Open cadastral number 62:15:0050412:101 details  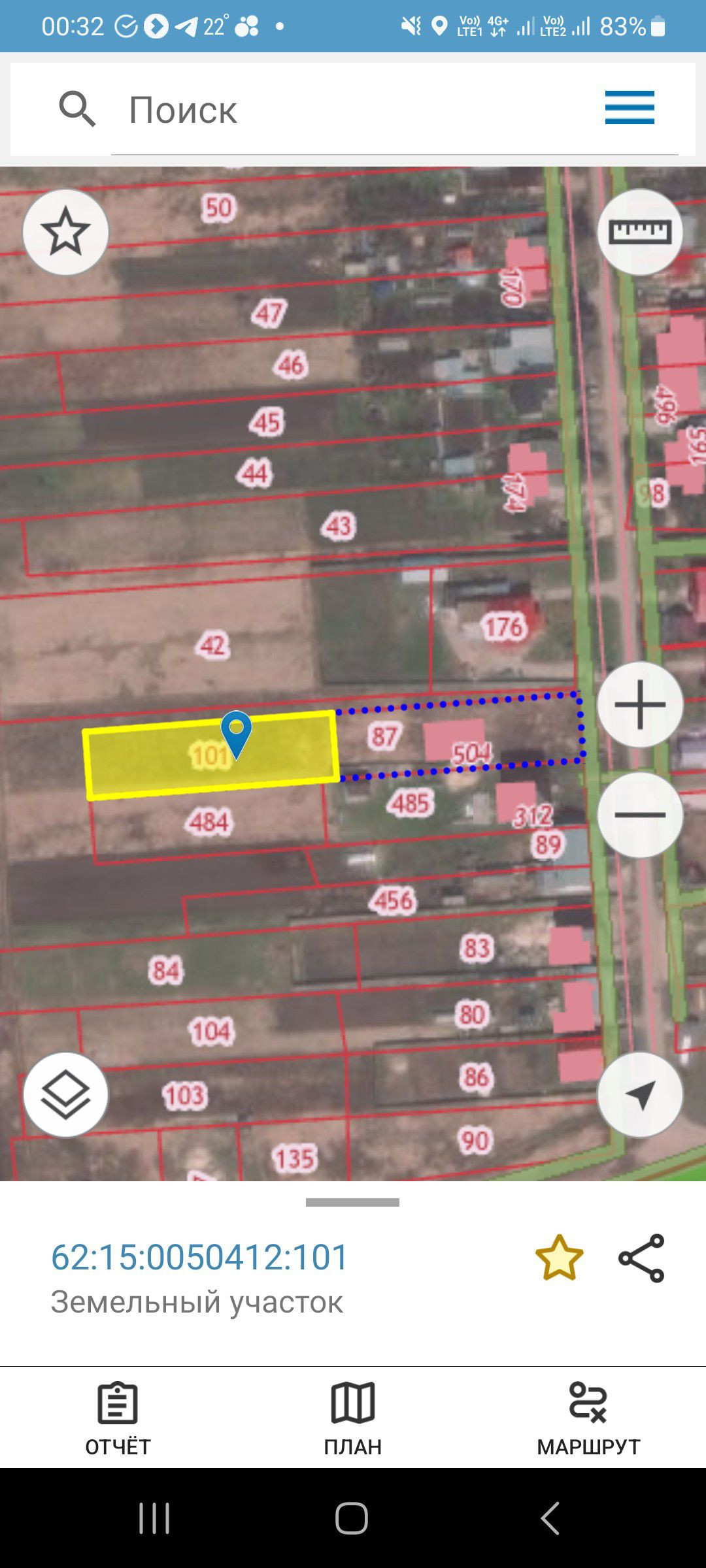click(x=200, y=1257)
